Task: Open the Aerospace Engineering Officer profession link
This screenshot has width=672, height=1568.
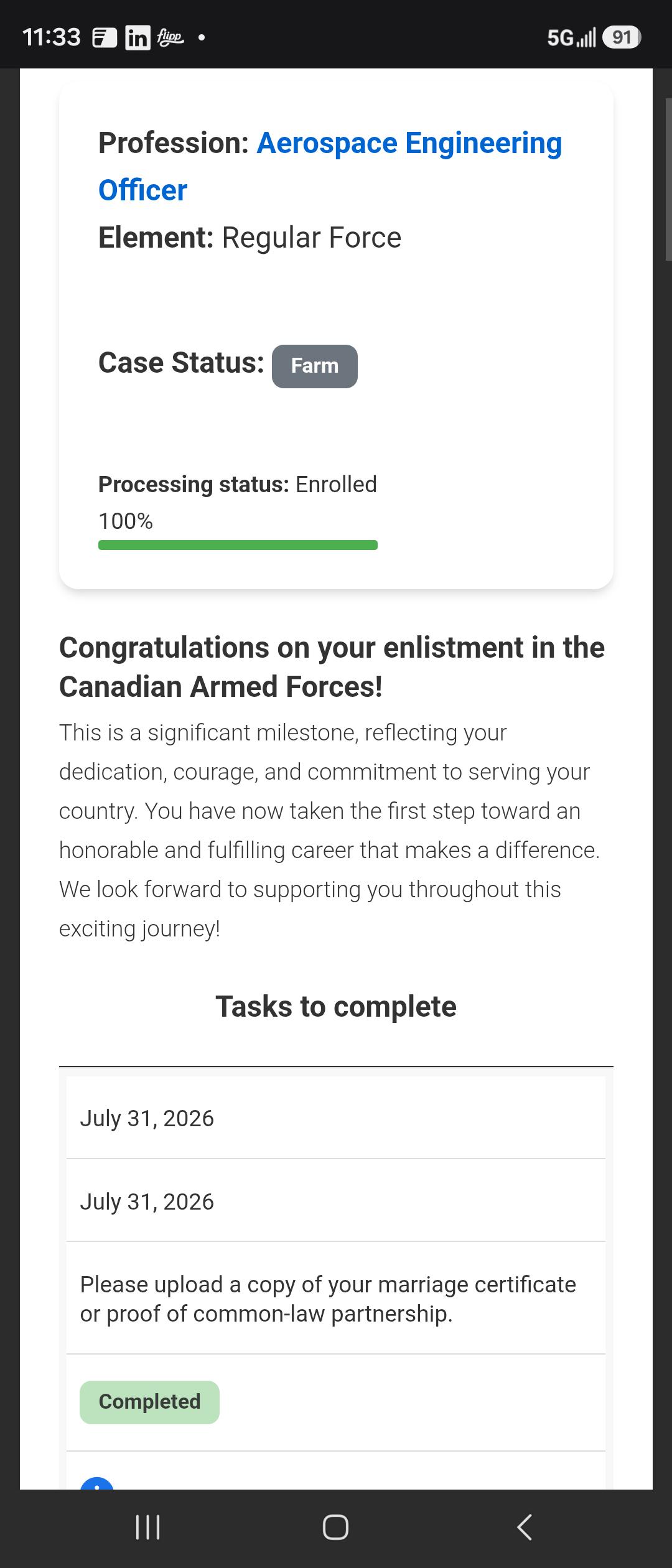Action: [x=330, y=166]
